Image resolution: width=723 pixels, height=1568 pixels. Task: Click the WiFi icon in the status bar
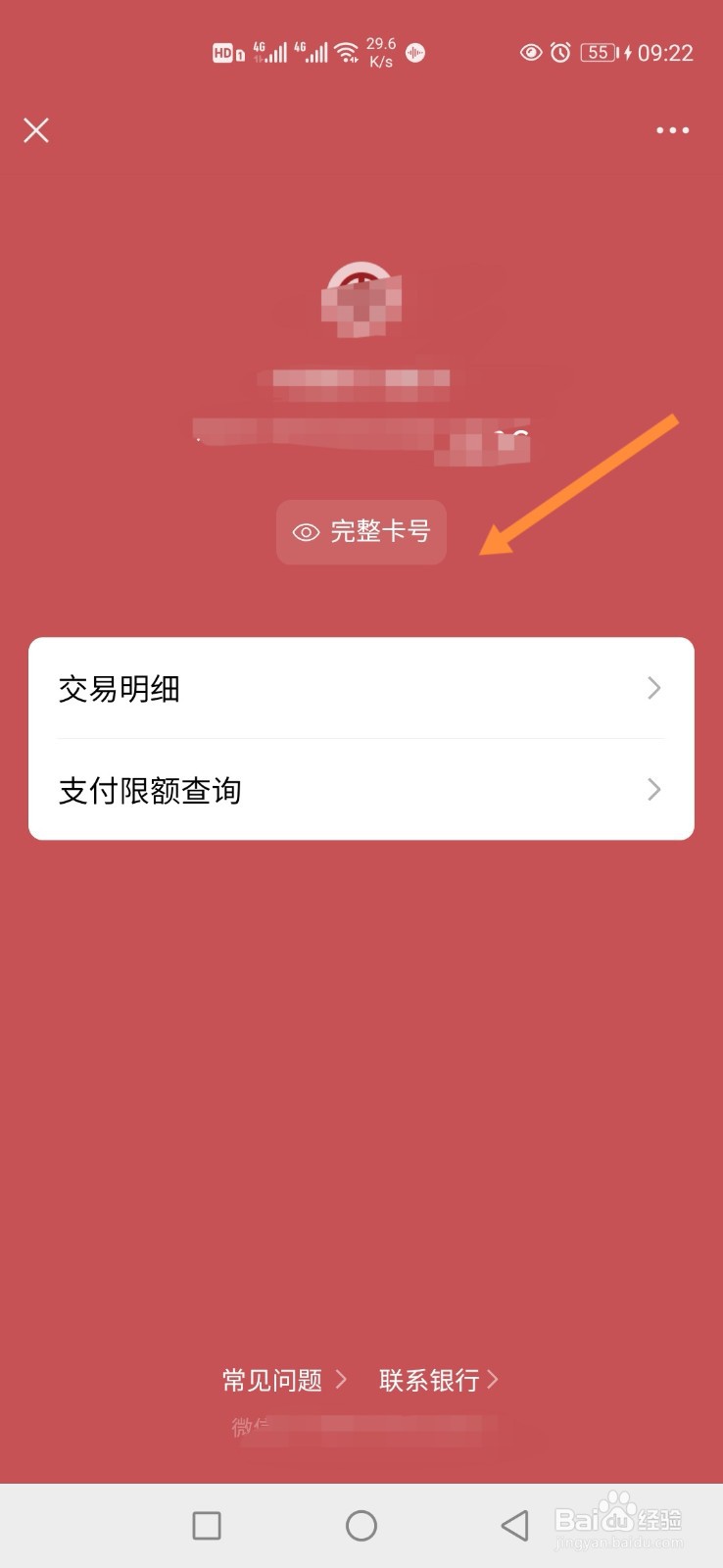(x=345, y=52)
